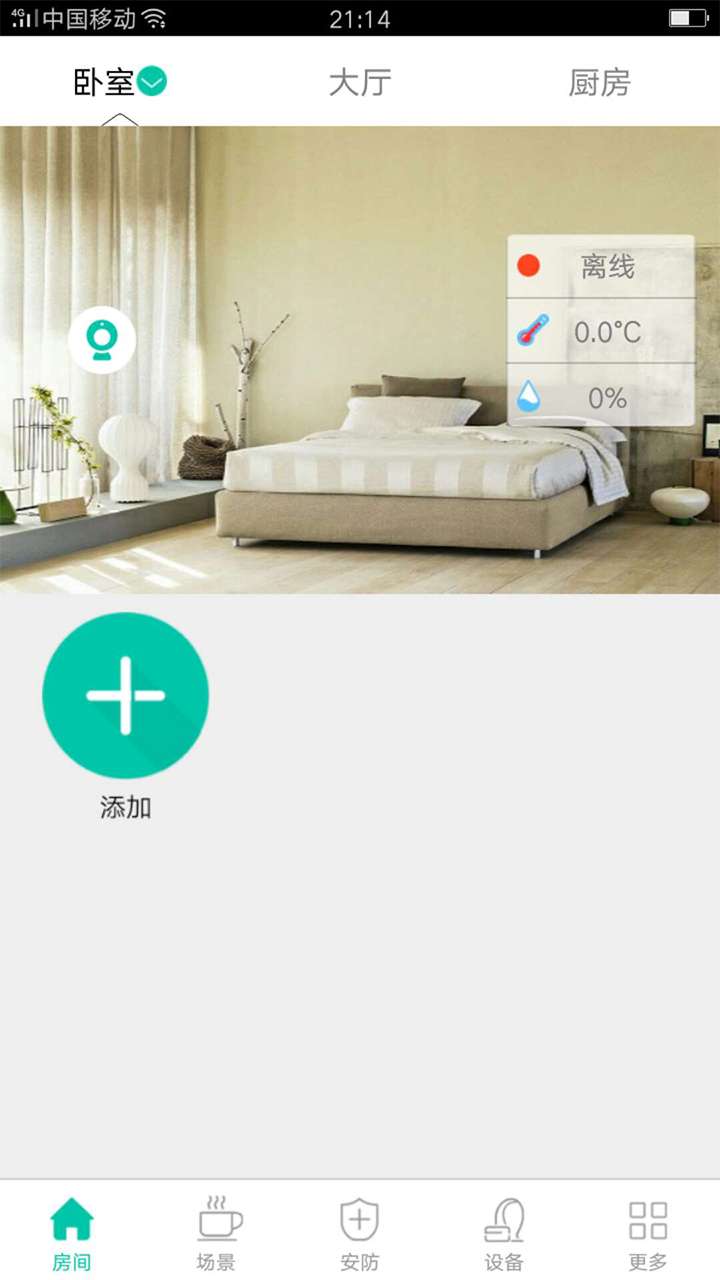The width and height of the screenshot is (720, 1280).
Task: Open the 设备 devices tab
Action: pyautogui.click(x=504, y=1232)
